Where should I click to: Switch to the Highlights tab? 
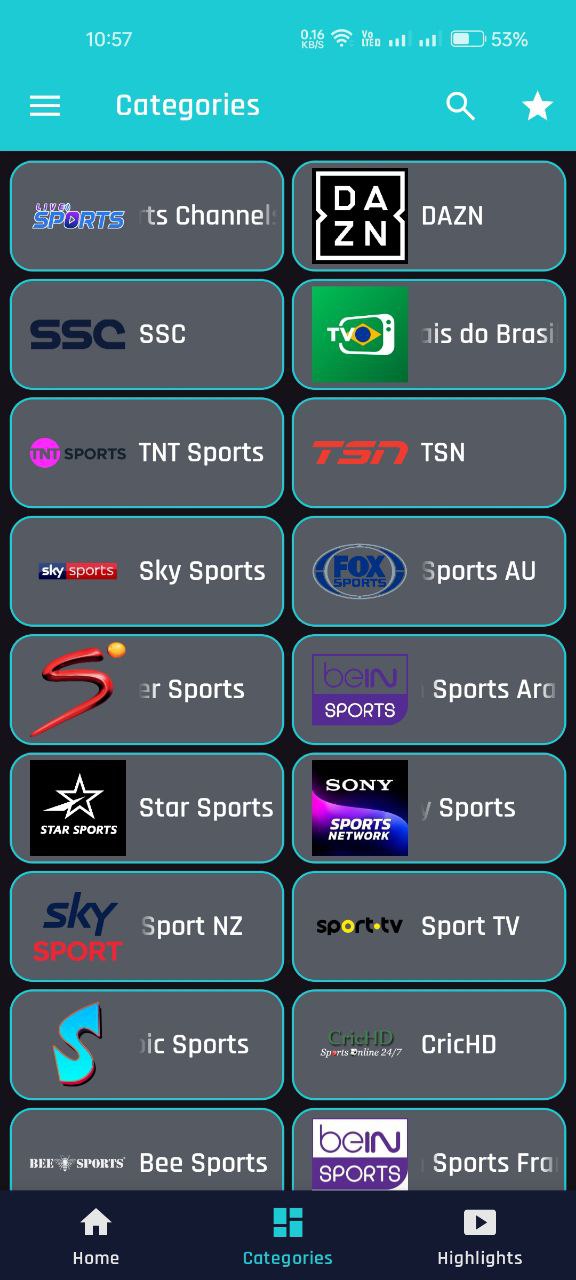point(480,1236)
